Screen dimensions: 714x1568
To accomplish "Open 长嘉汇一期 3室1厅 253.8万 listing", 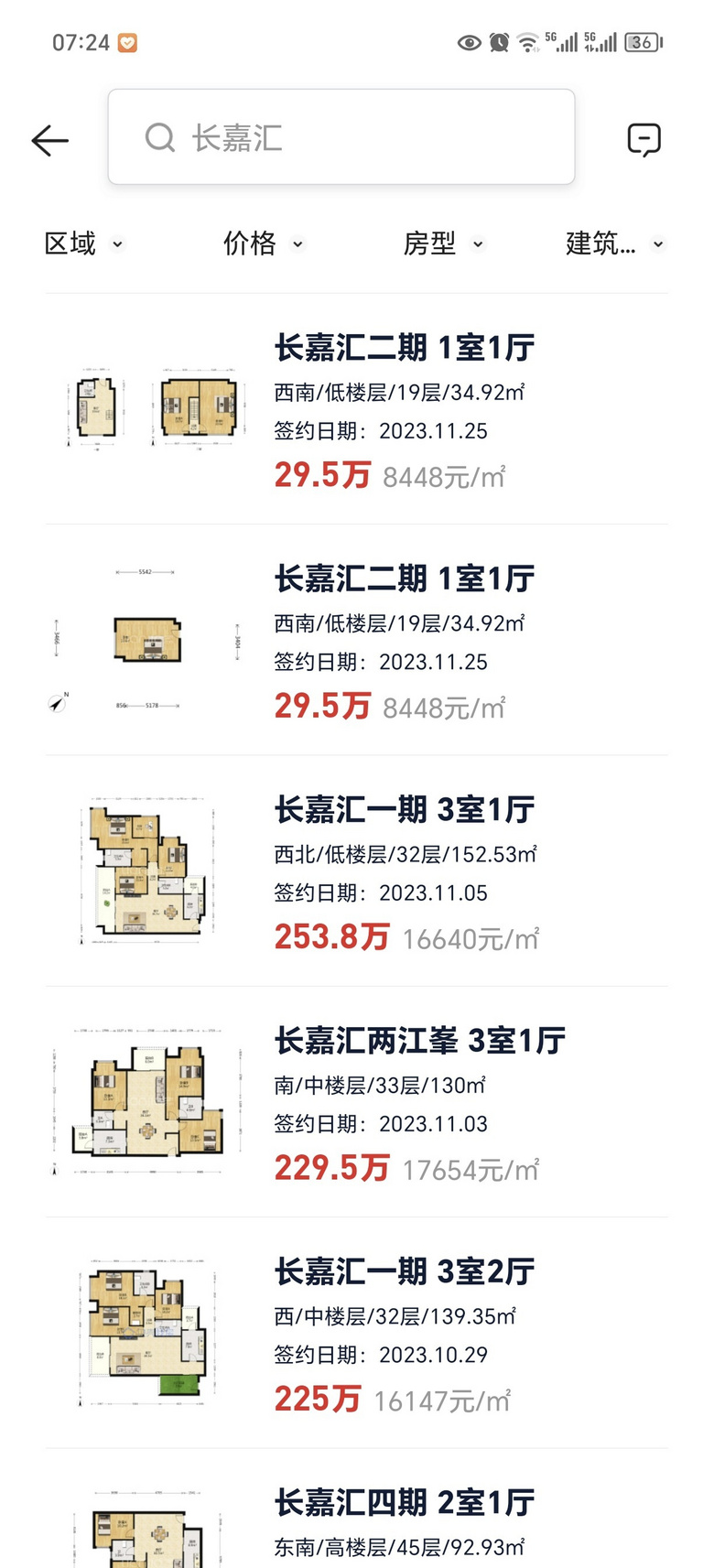I will point(405,871).
